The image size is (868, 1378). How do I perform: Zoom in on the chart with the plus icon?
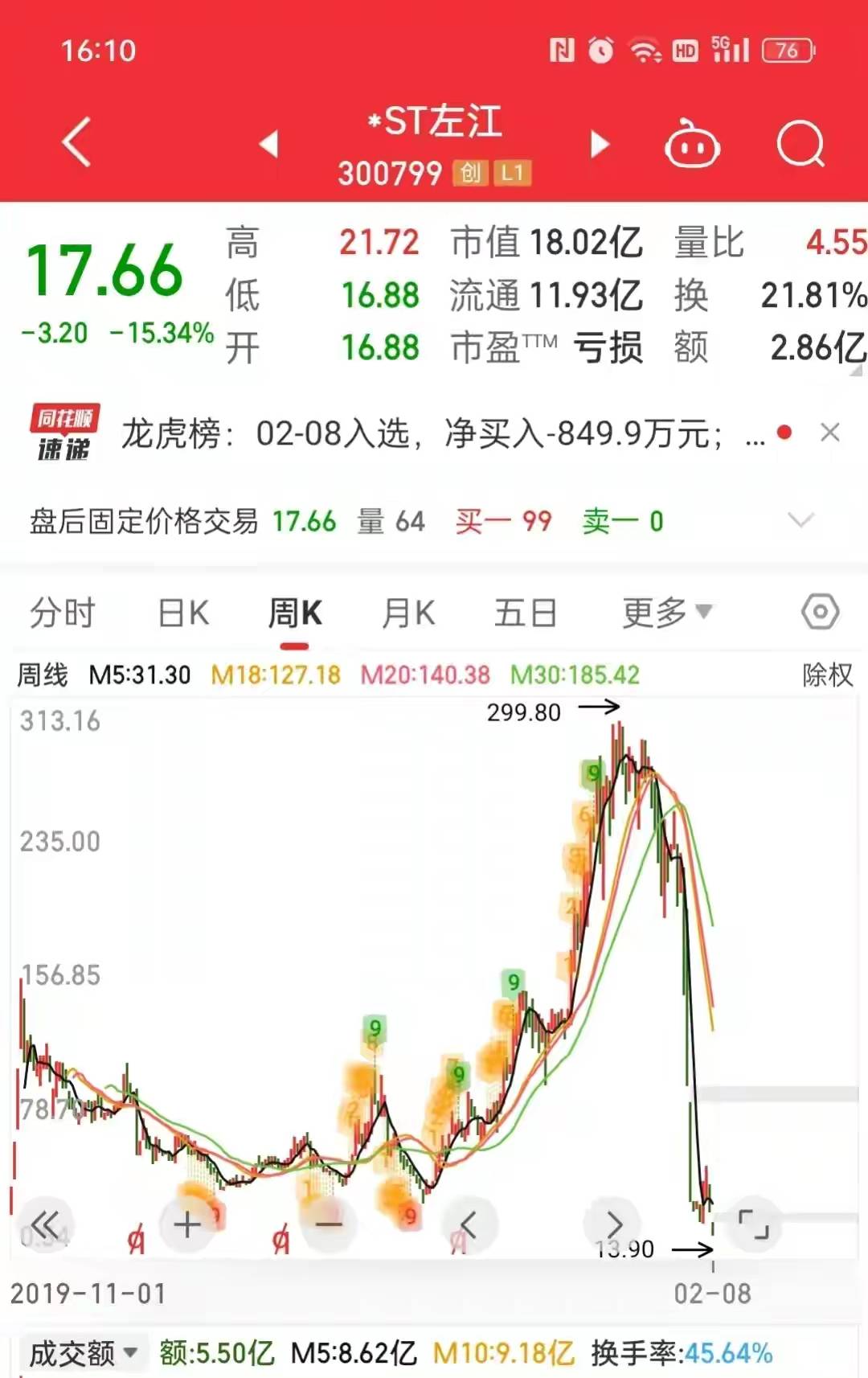[186, 1223]
